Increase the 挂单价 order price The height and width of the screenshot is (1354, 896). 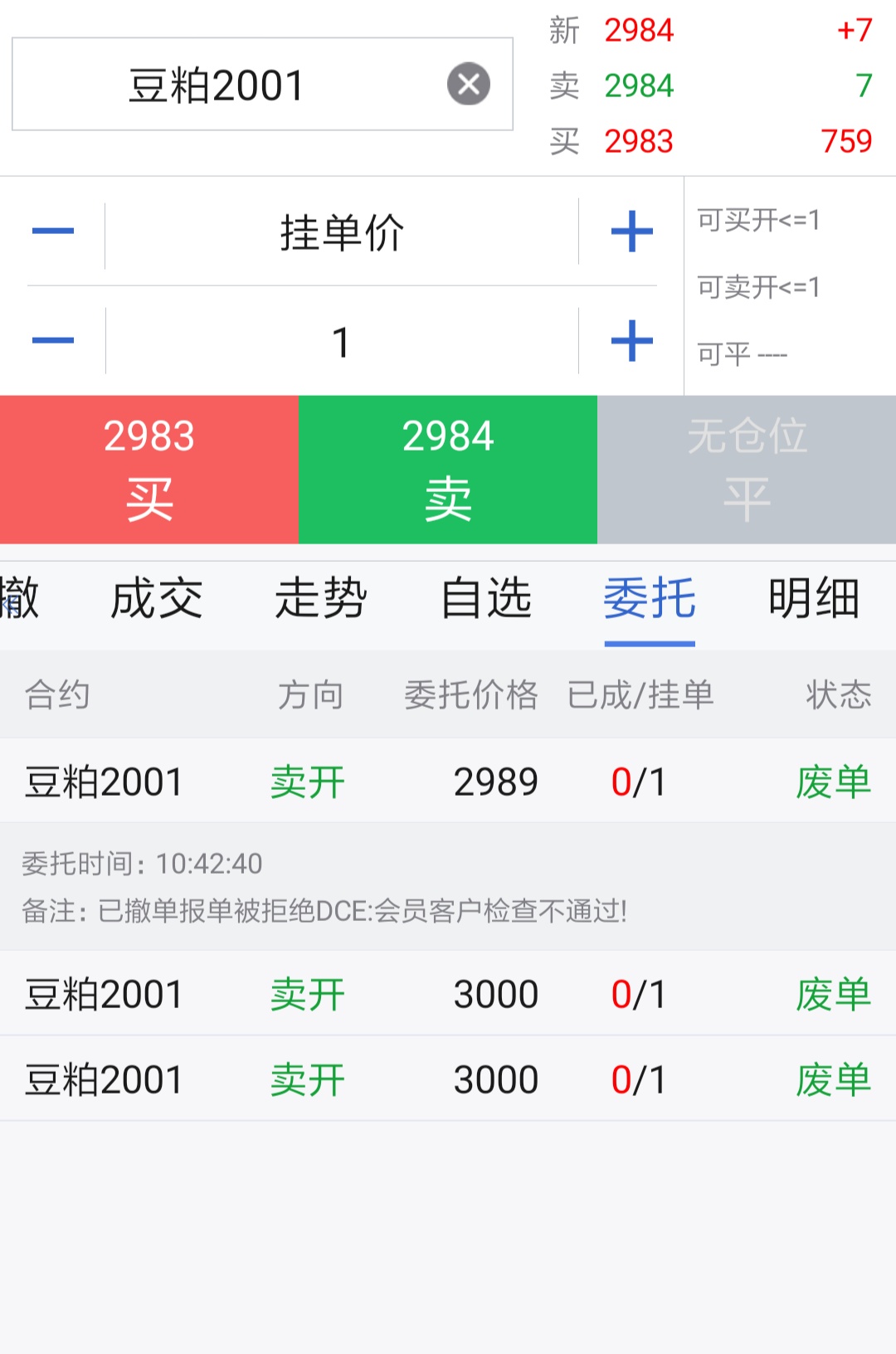(x=632, y=231)
